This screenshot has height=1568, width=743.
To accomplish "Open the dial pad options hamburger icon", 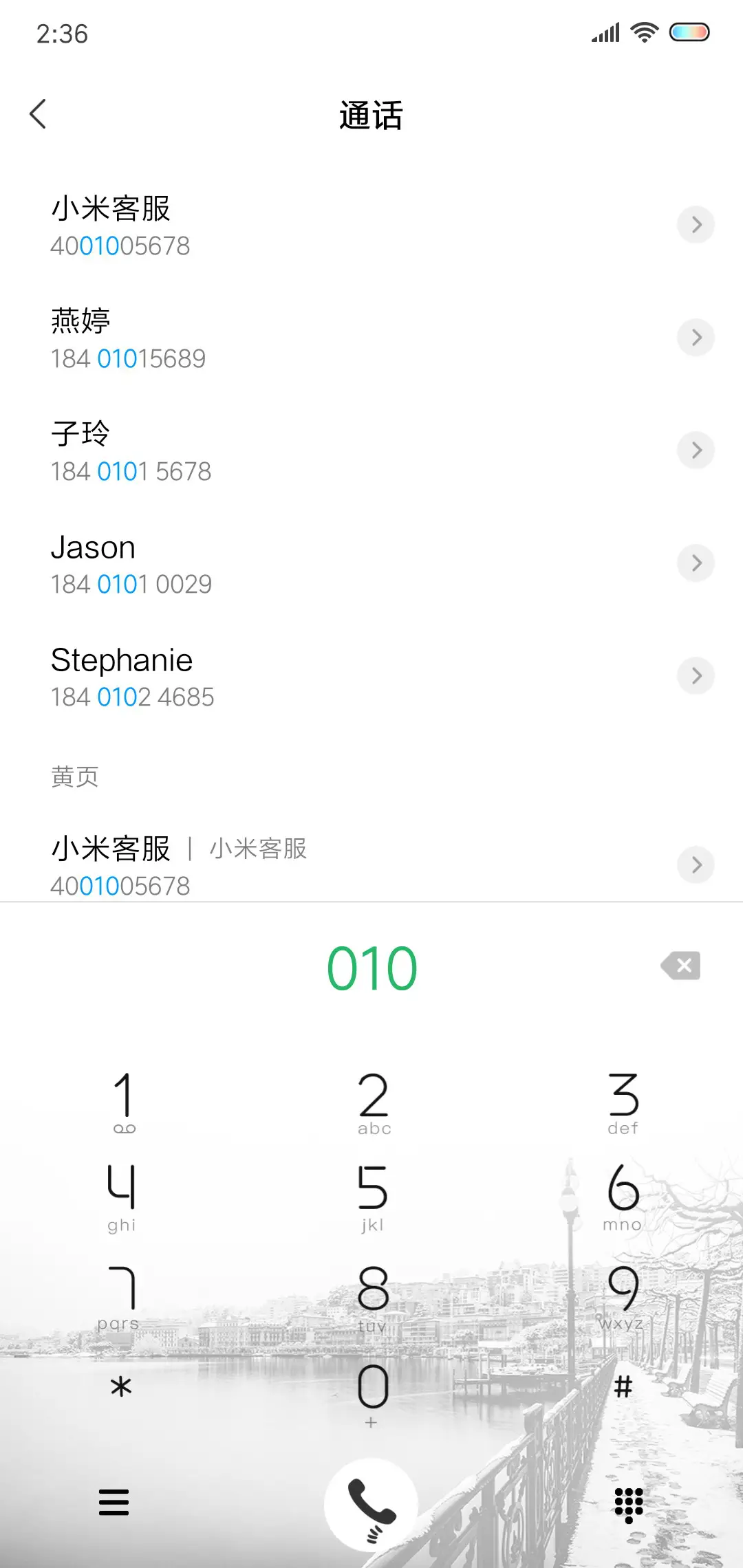I will 114,1503.
